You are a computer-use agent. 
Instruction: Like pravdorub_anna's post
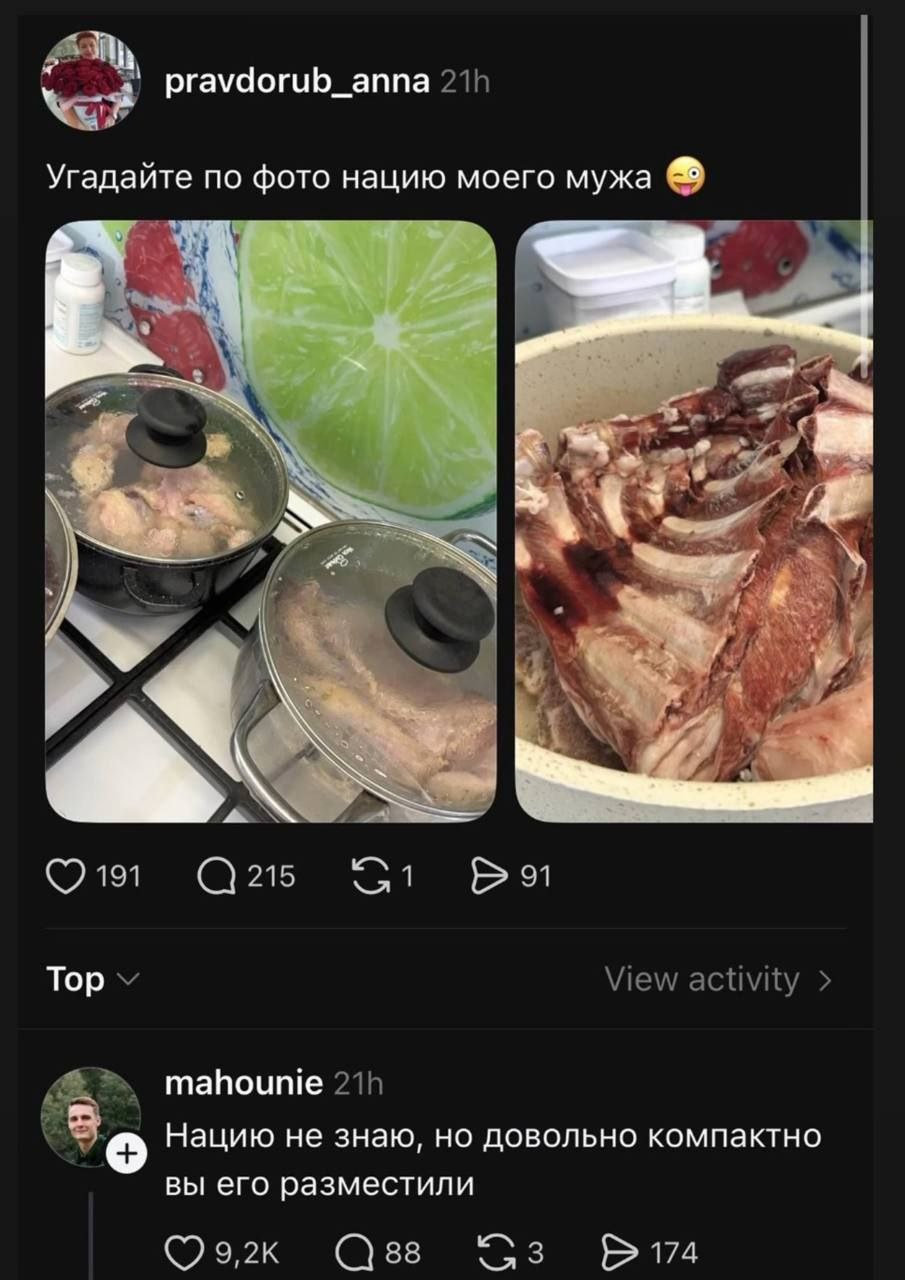tap(67, 877)
